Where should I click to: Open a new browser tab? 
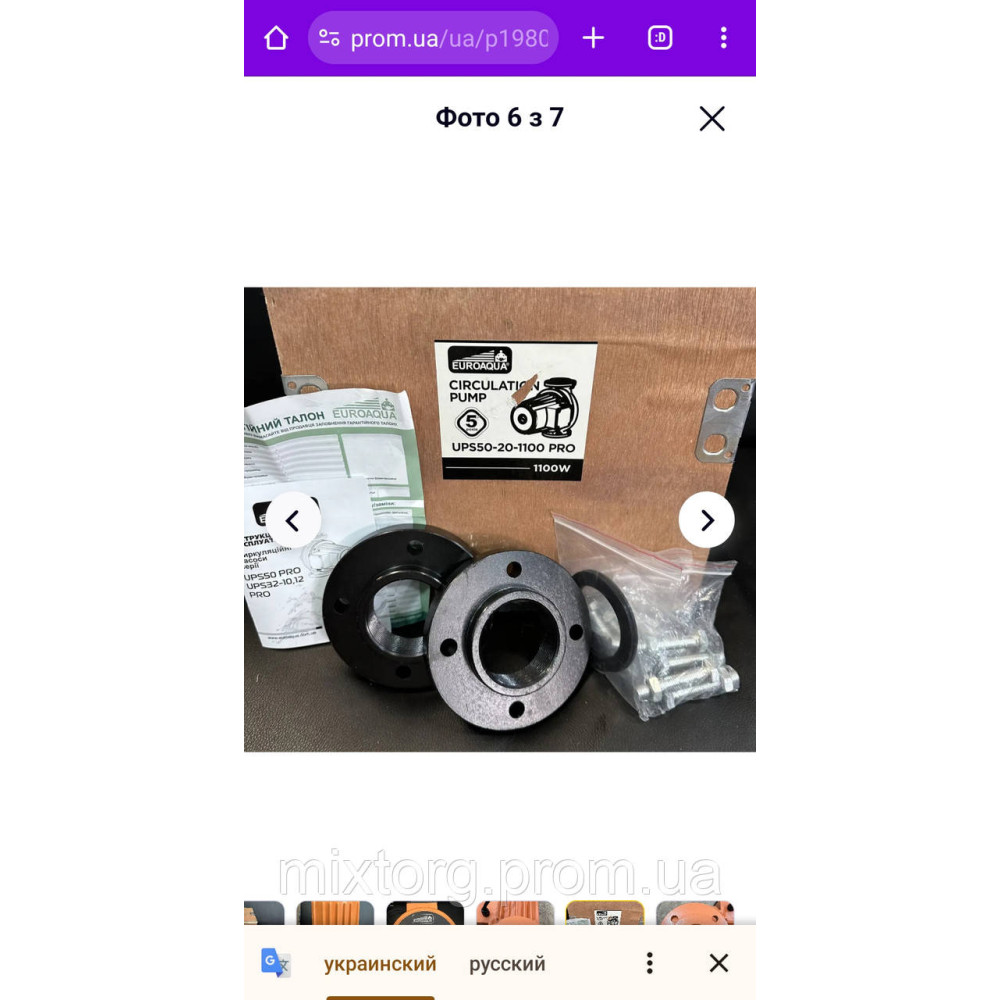pos(594,39)
